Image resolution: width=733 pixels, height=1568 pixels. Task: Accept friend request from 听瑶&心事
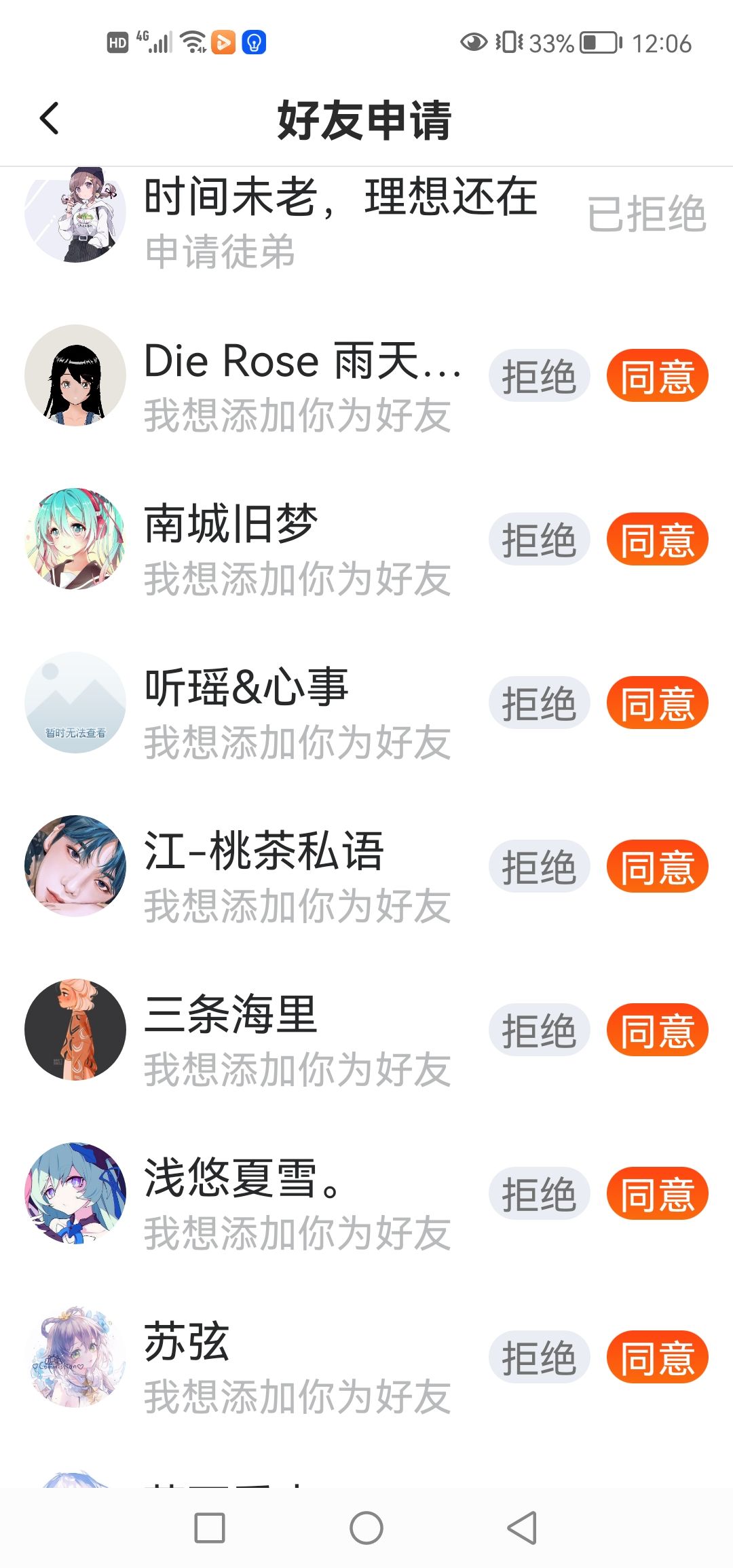[x=657, y=703]
